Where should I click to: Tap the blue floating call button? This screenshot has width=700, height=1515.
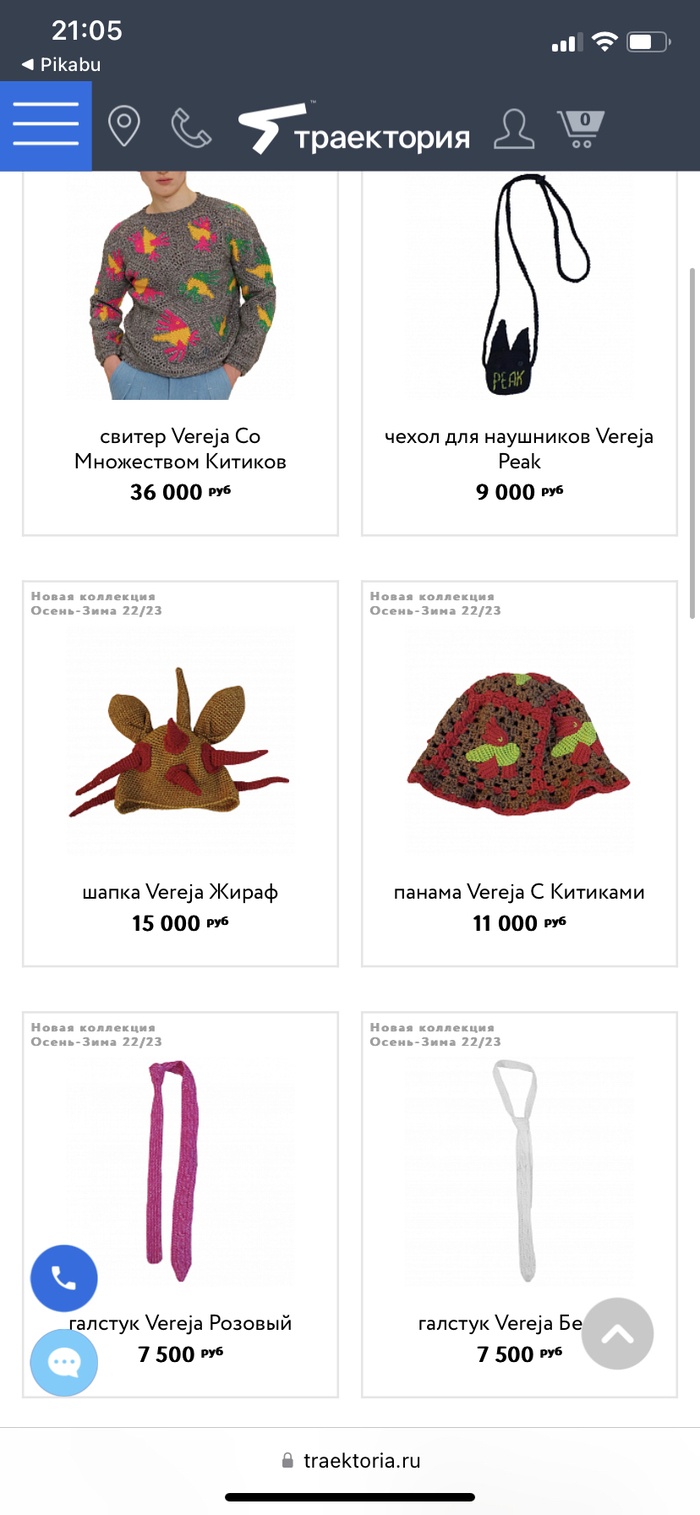pos(64,1278)
